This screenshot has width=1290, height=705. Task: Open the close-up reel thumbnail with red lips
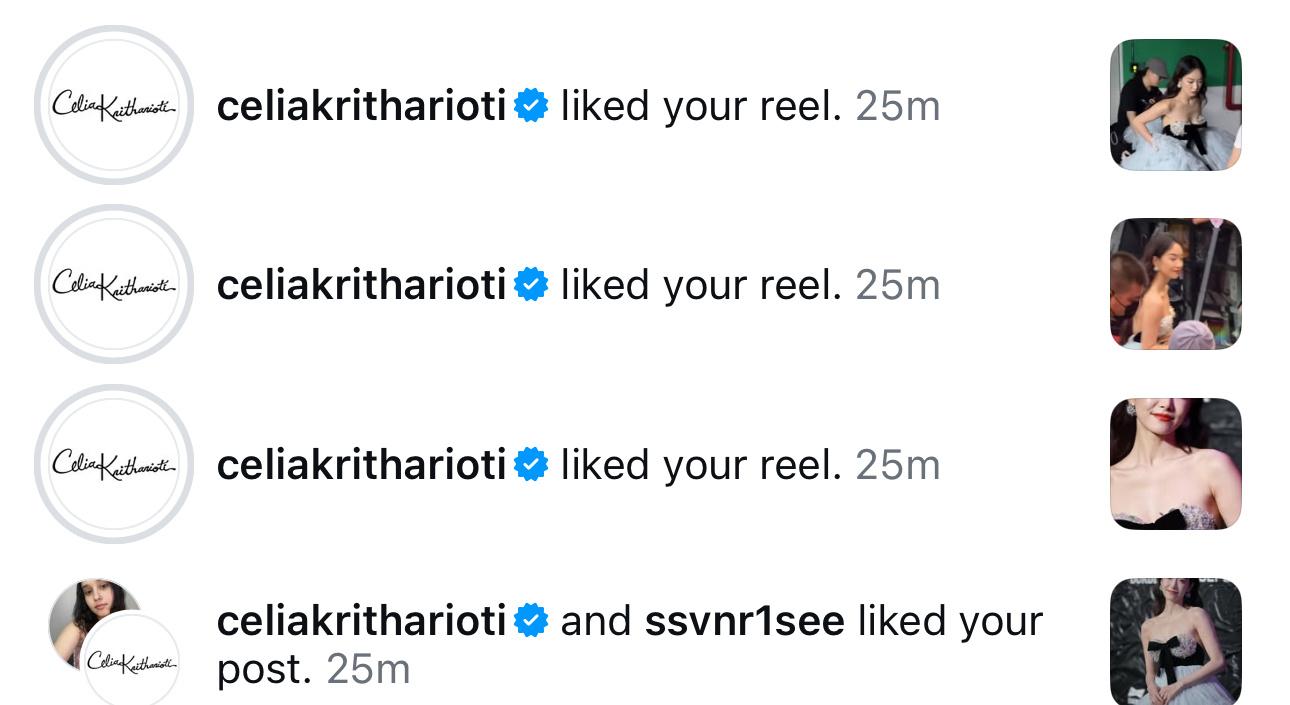tap(1175, 463)
